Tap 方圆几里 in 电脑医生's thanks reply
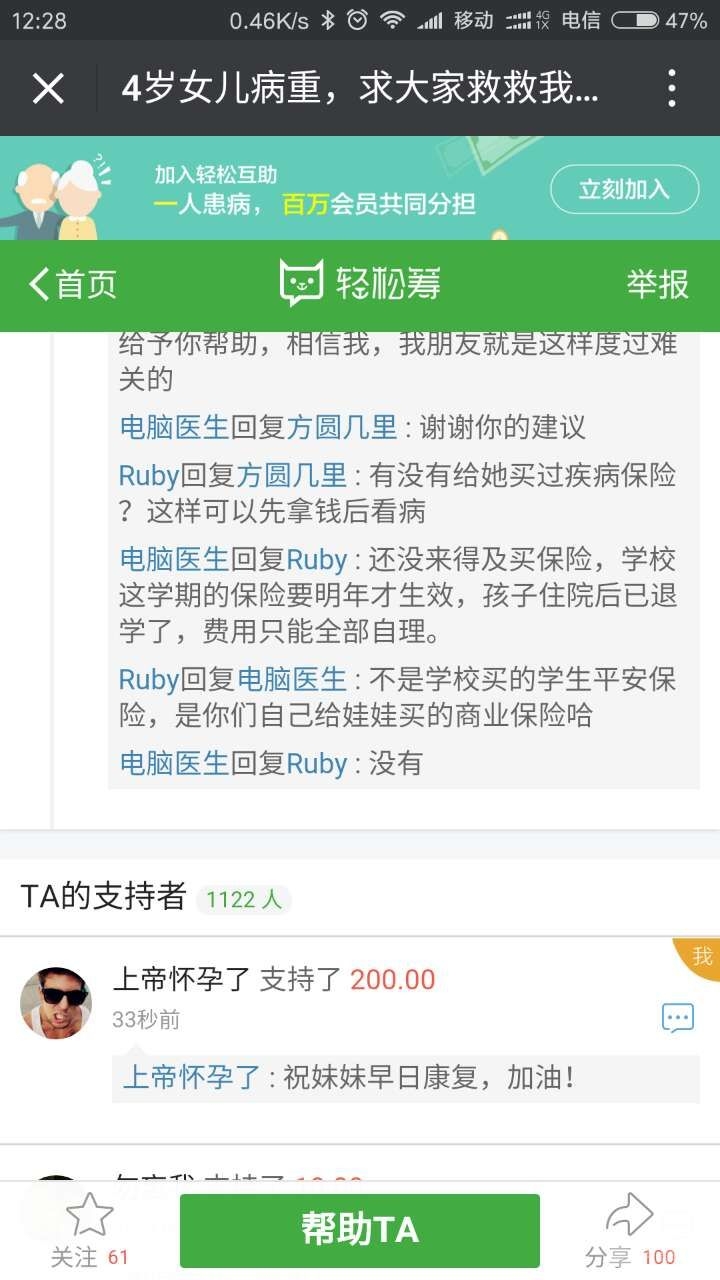Image resolution: width=720 pixels, height=1280 pixels. click(x=342, y=428)
